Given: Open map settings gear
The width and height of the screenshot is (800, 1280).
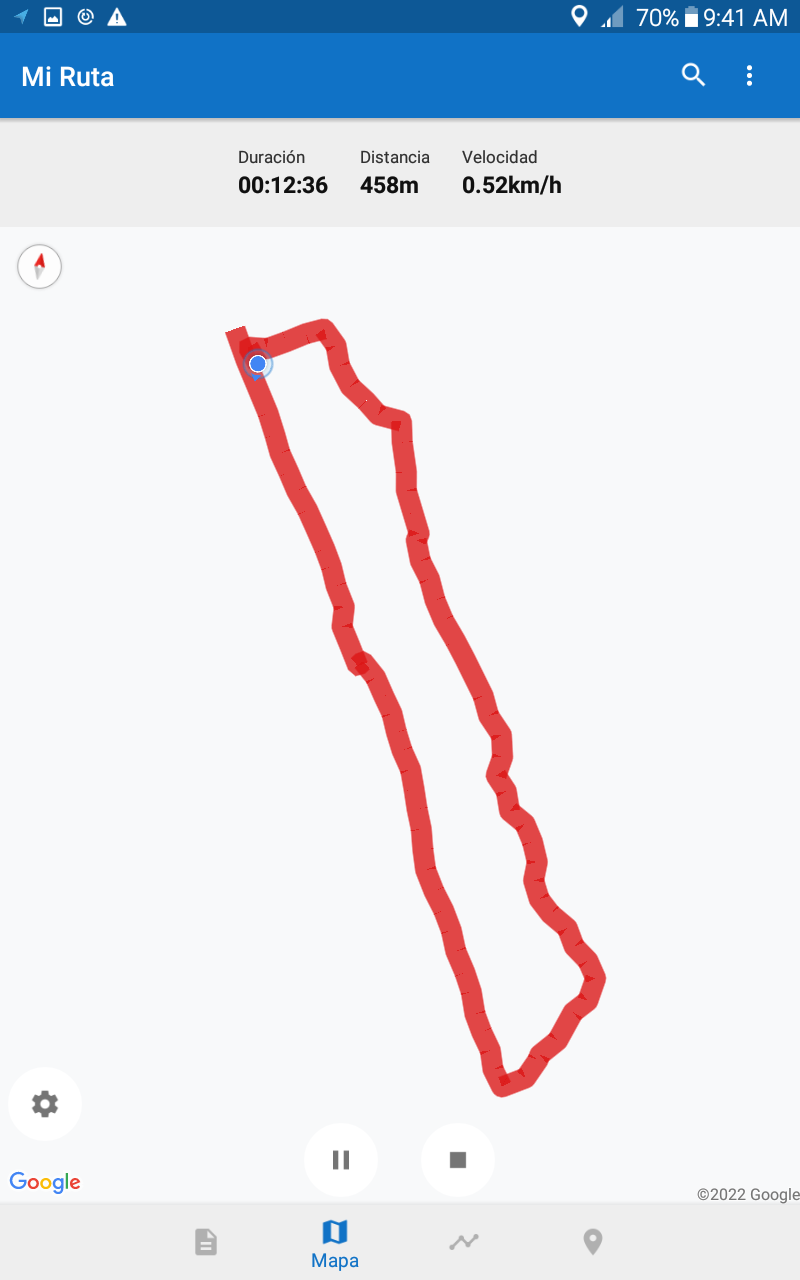Looking at the screenshot, I should pos(45,1104).
